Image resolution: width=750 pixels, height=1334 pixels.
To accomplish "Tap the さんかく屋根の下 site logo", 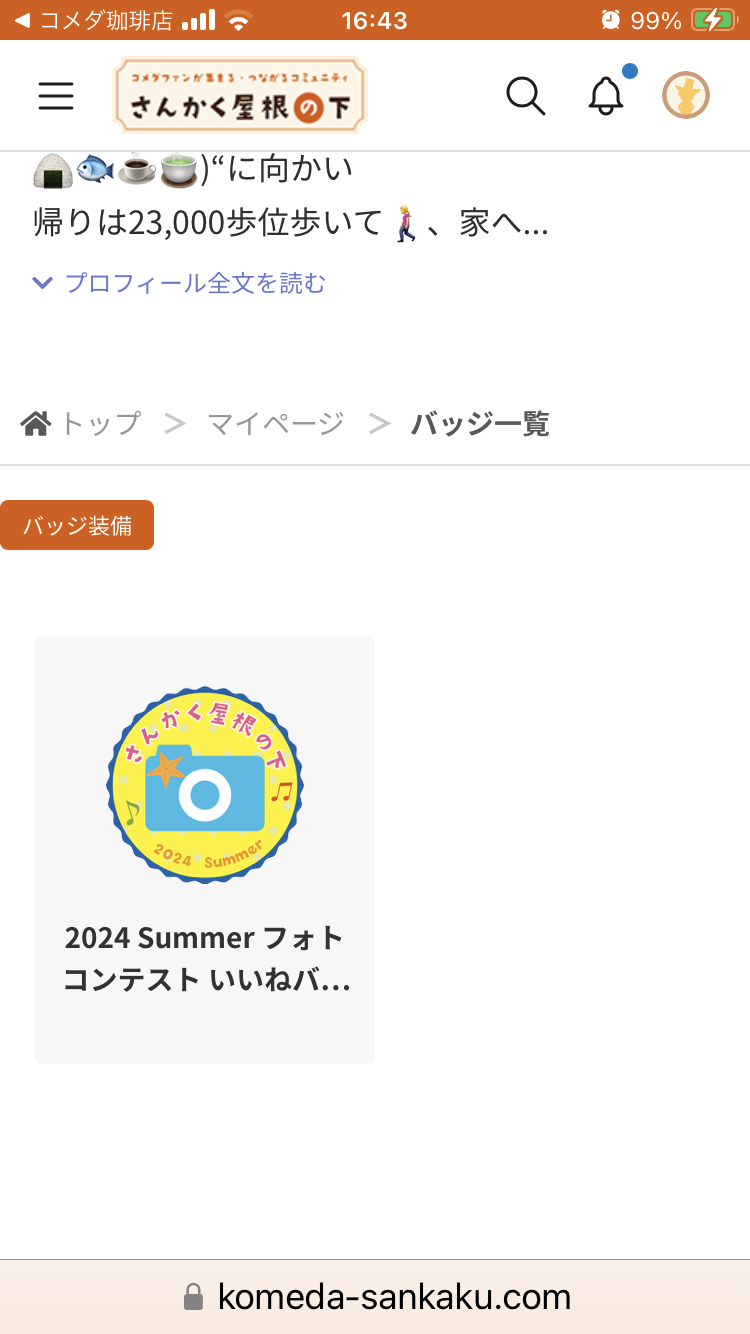I will tap(240, 96).
